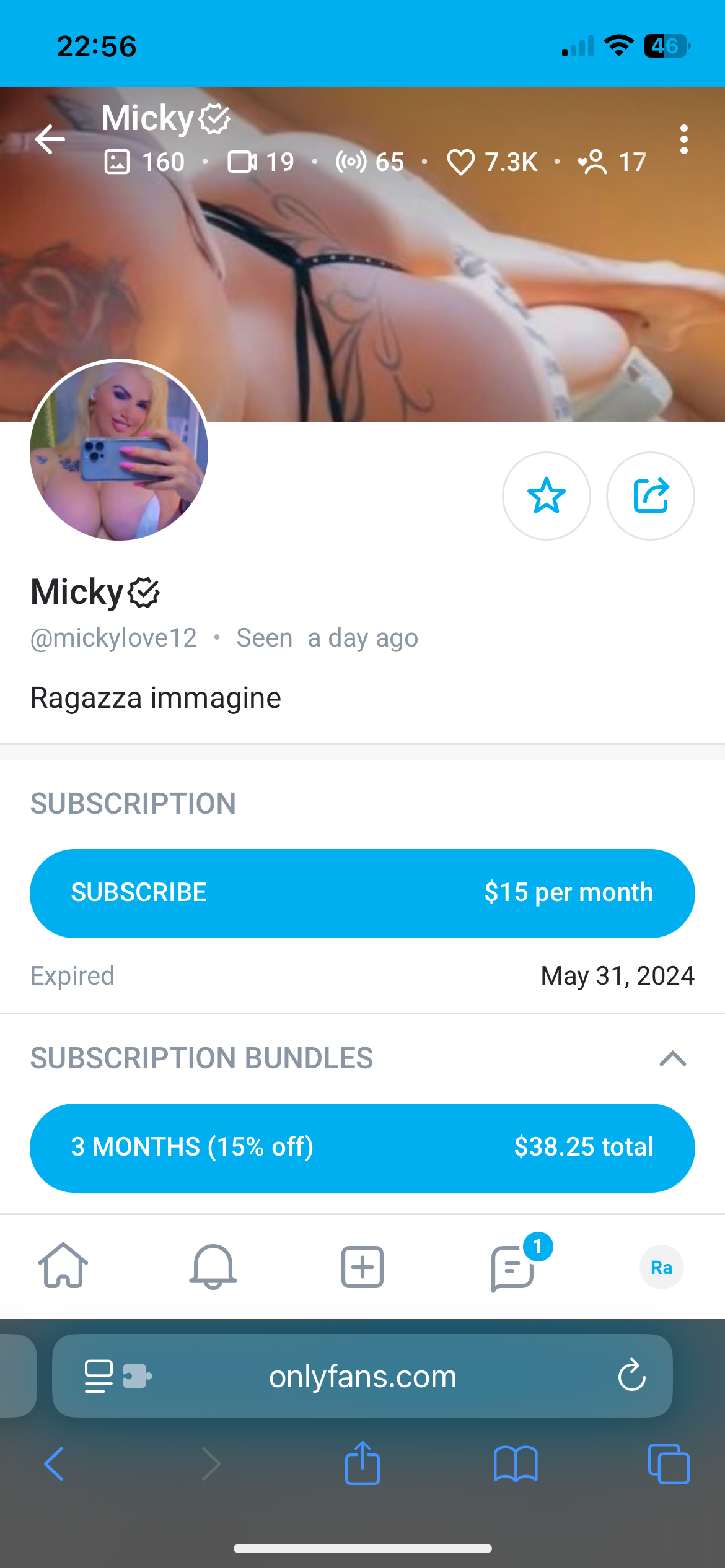725x1568 pixels.
Task: Open the Safari share sheet
Action: (x=362, y=1463)
